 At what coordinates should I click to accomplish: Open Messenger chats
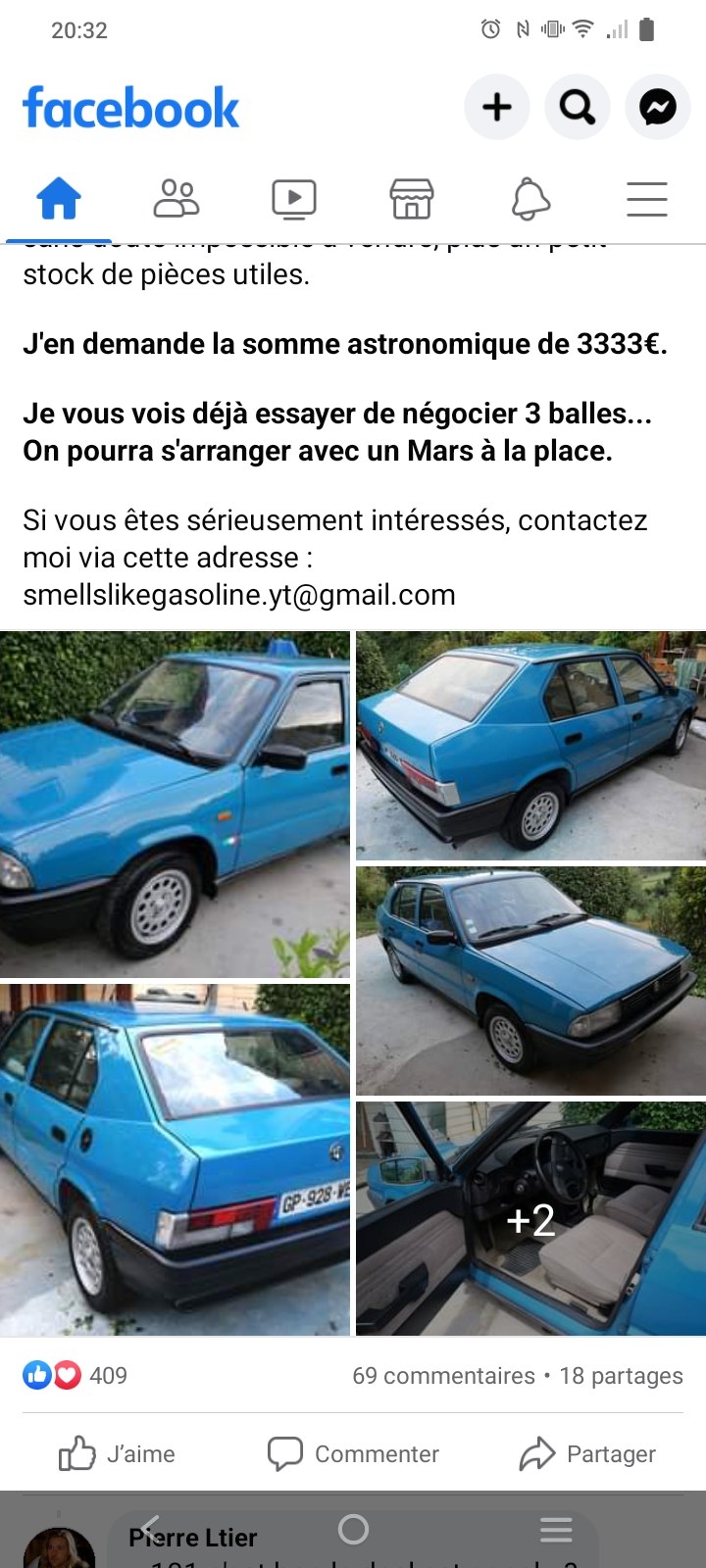coord(658,107)
